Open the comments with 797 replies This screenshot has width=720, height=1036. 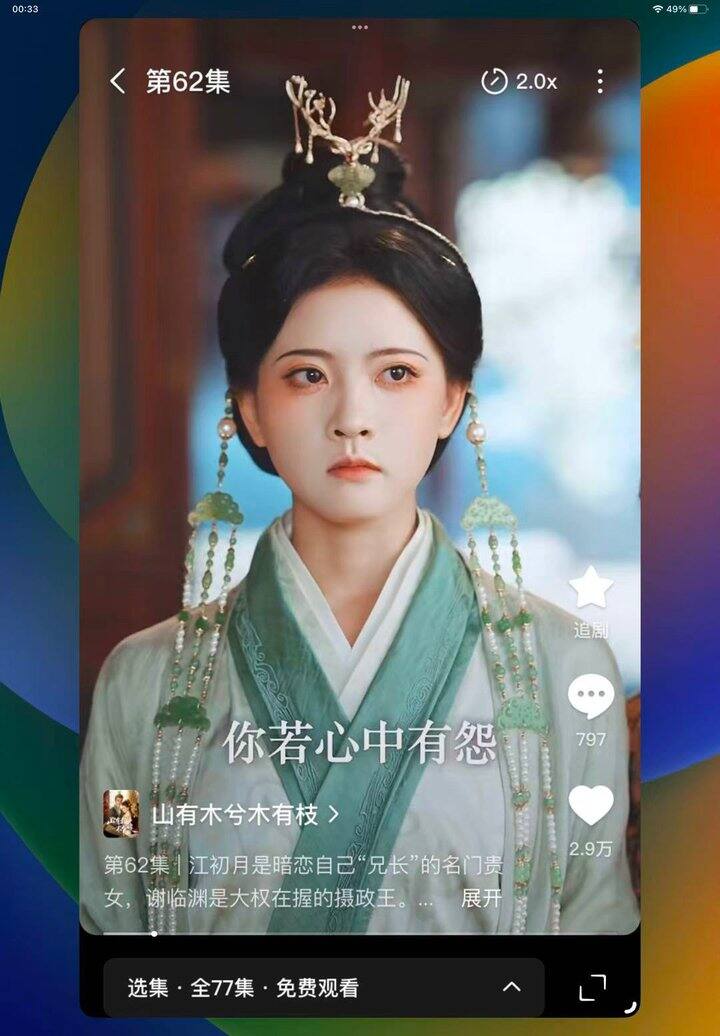coord(590,699)
